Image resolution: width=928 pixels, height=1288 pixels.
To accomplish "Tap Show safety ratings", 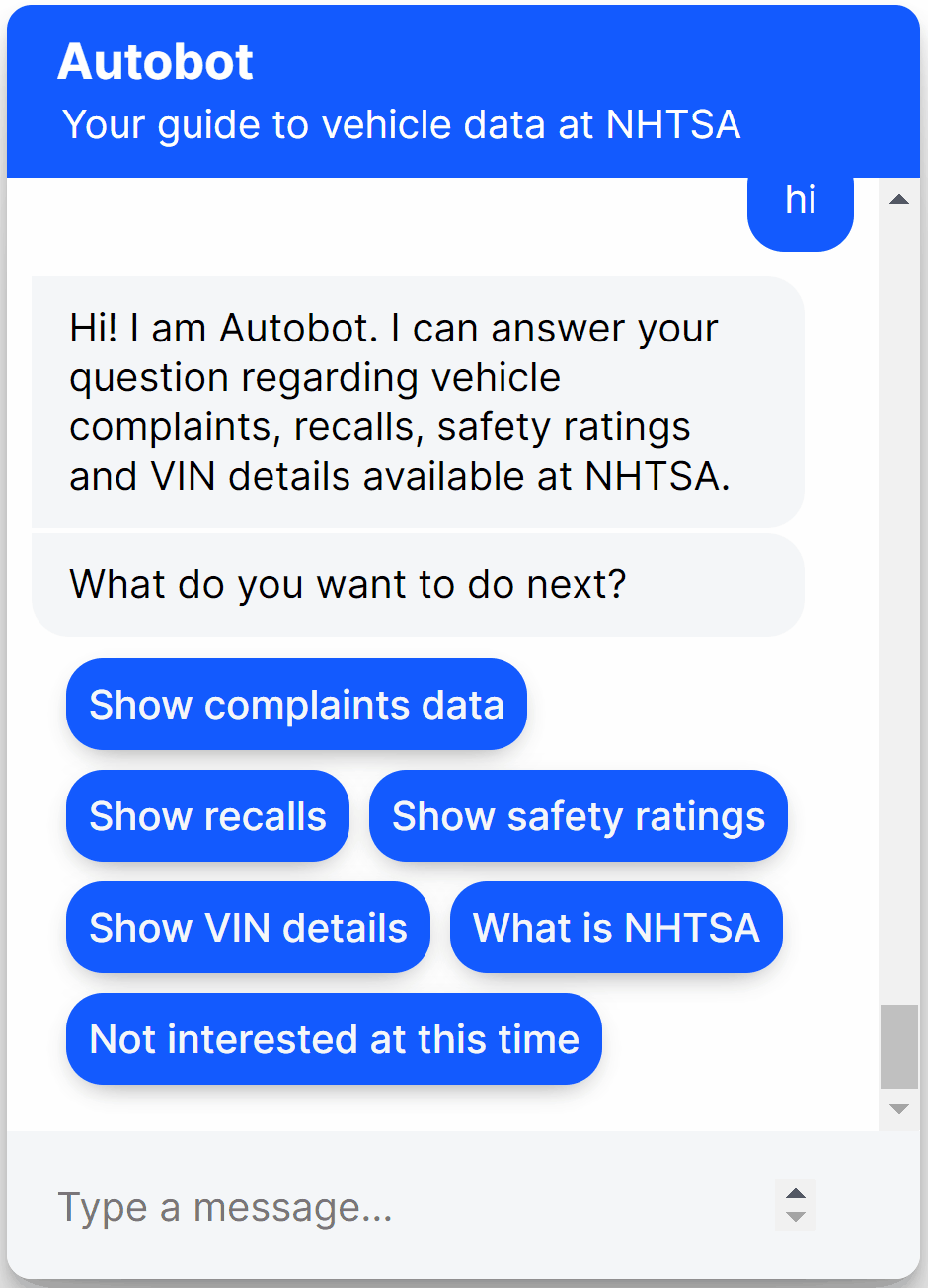I will coord(579,816).
